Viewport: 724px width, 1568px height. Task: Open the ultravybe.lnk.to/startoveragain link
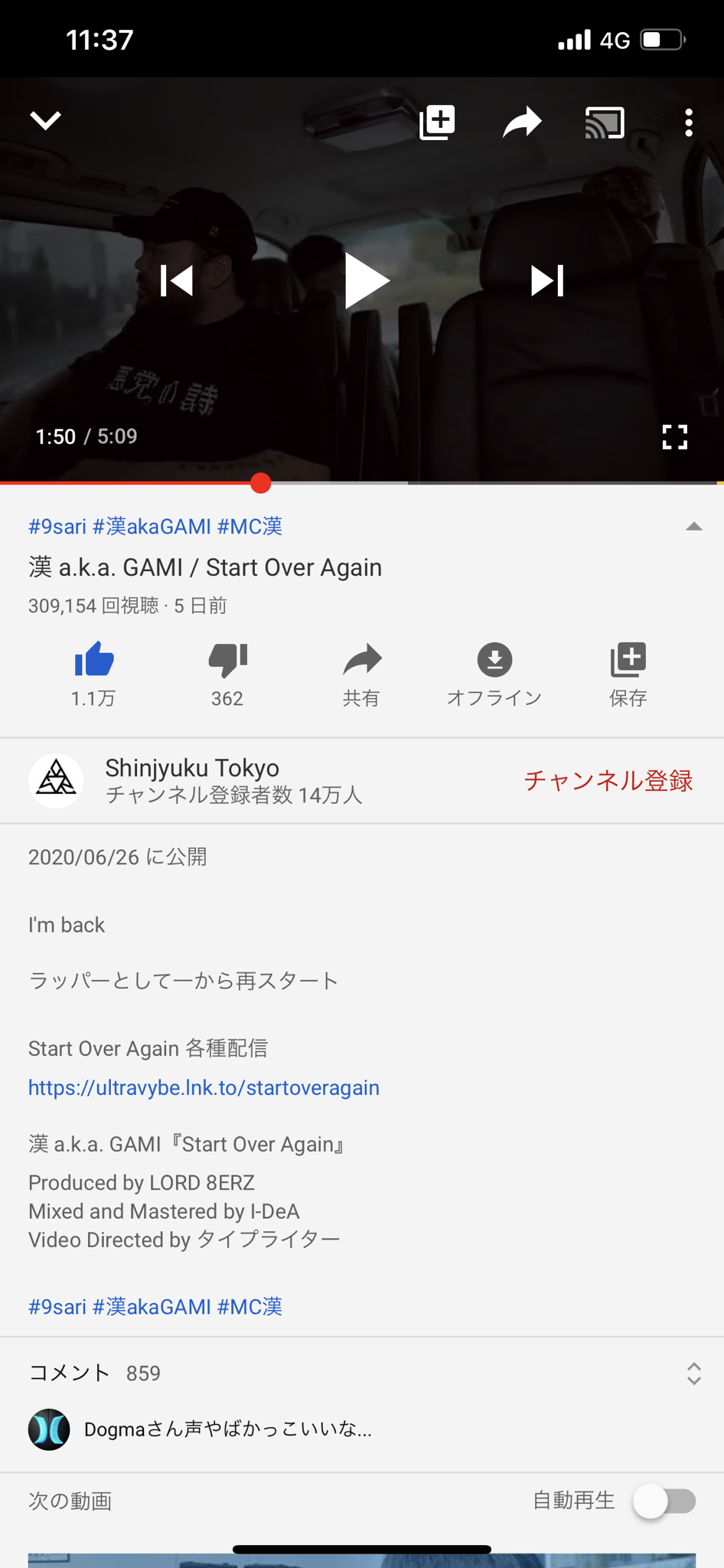(204, 1088)
